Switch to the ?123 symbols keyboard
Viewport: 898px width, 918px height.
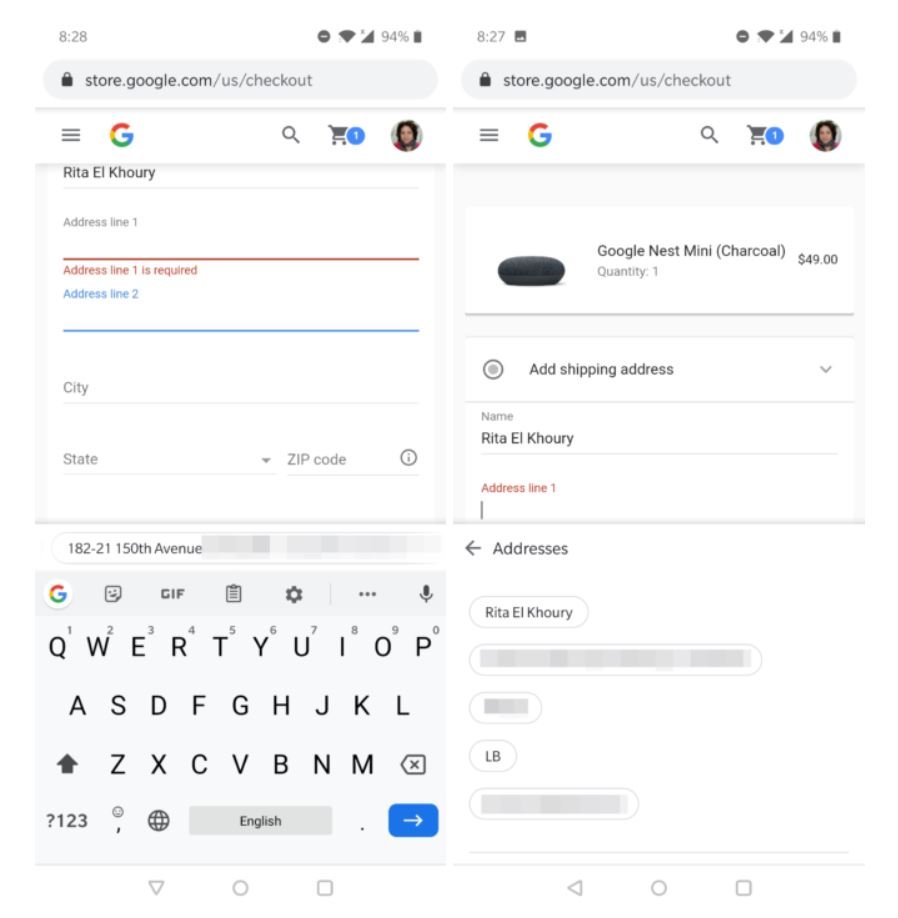pyautogui.click(x=67, y=821)
